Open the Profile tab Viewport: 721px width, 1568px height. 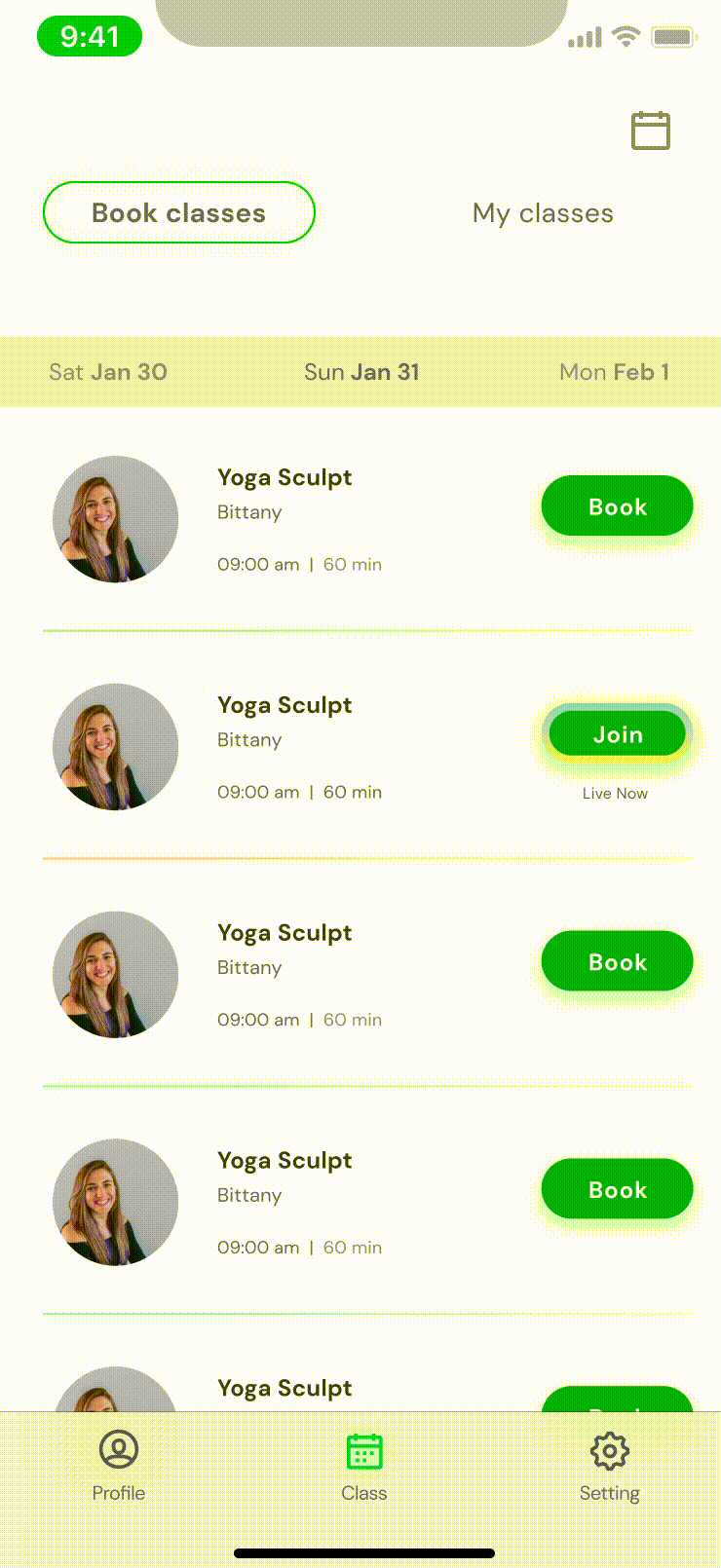coord(119,1466)
